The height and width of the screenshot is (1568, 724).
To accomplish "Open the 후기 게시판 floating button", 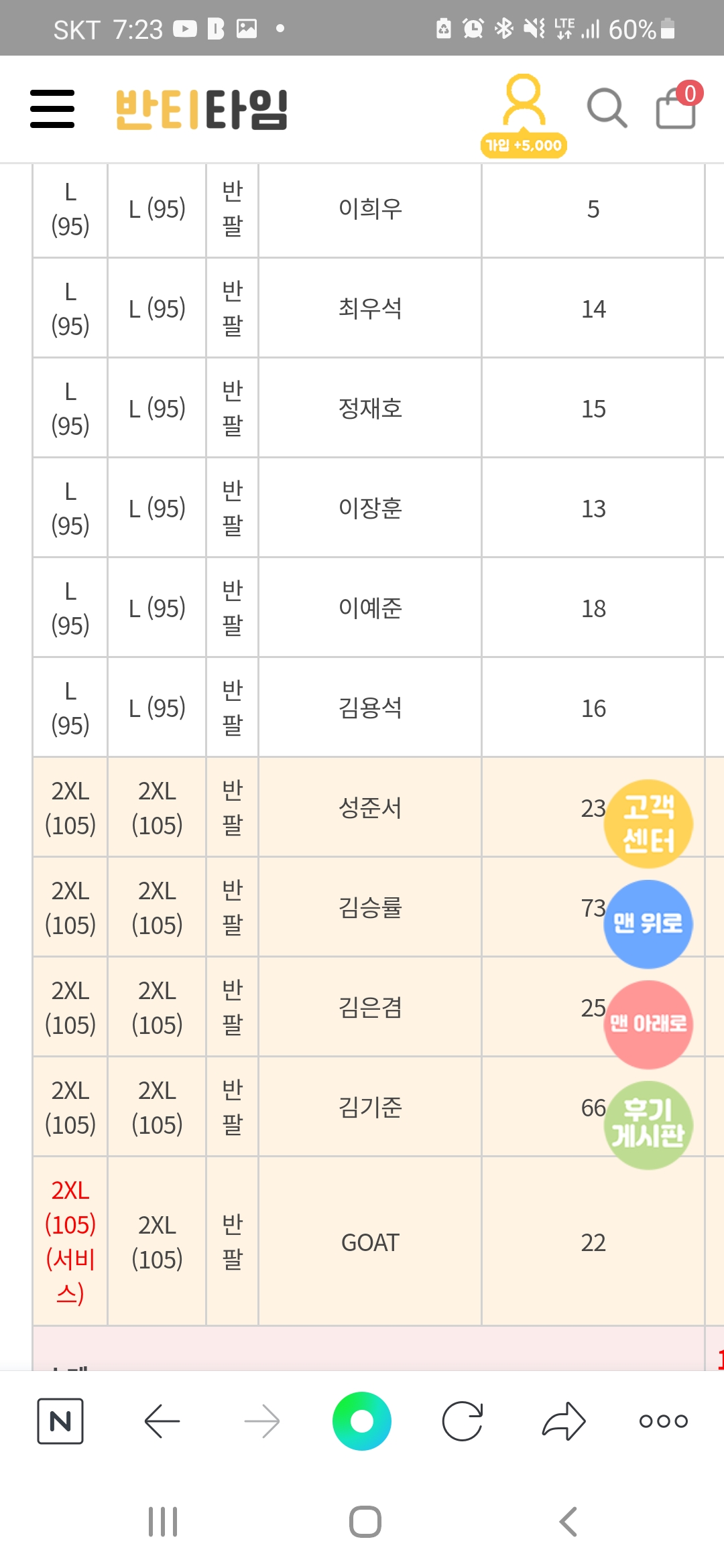I will coord(648,1125).
